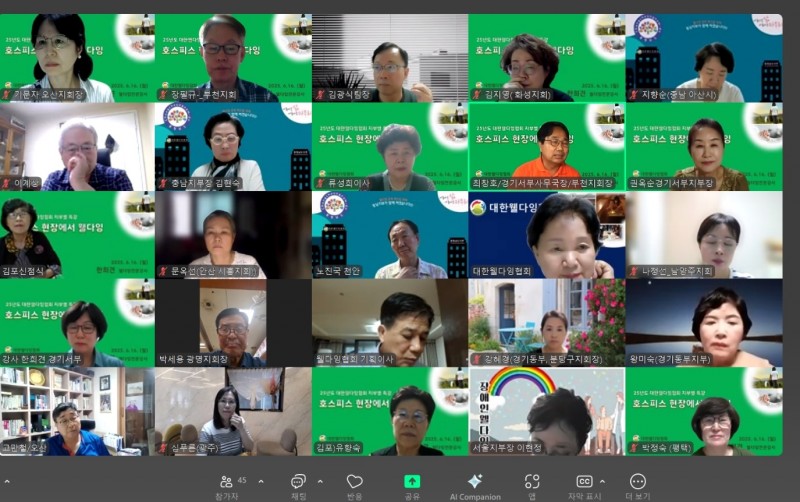
Task: Show captions with 자막 표시
Action: pos(585,484)
